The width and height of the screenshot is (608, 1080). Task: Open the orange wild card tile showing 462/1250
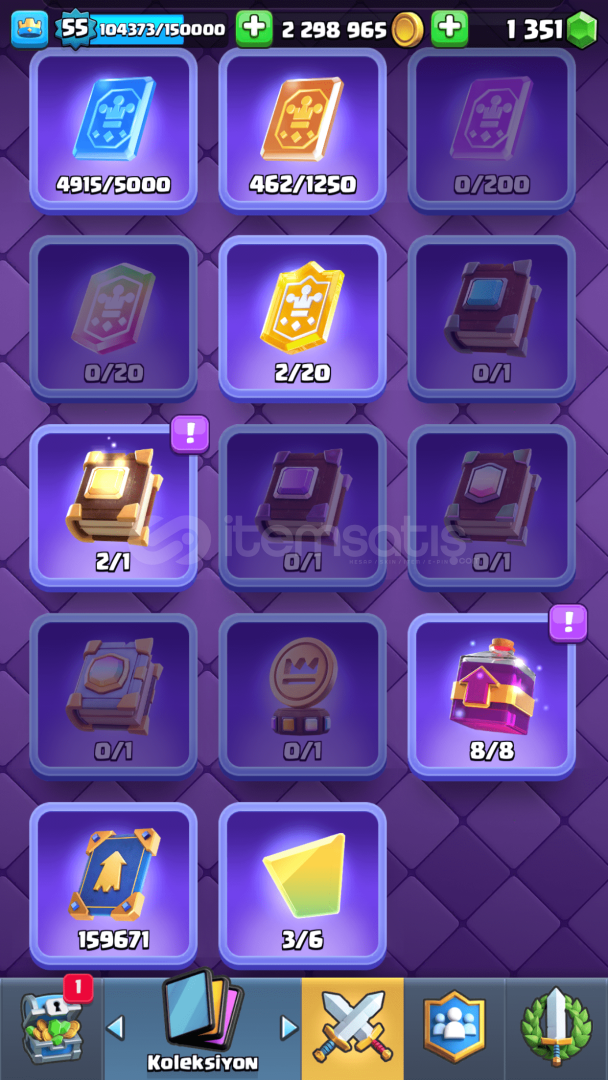tap(302, 131)
